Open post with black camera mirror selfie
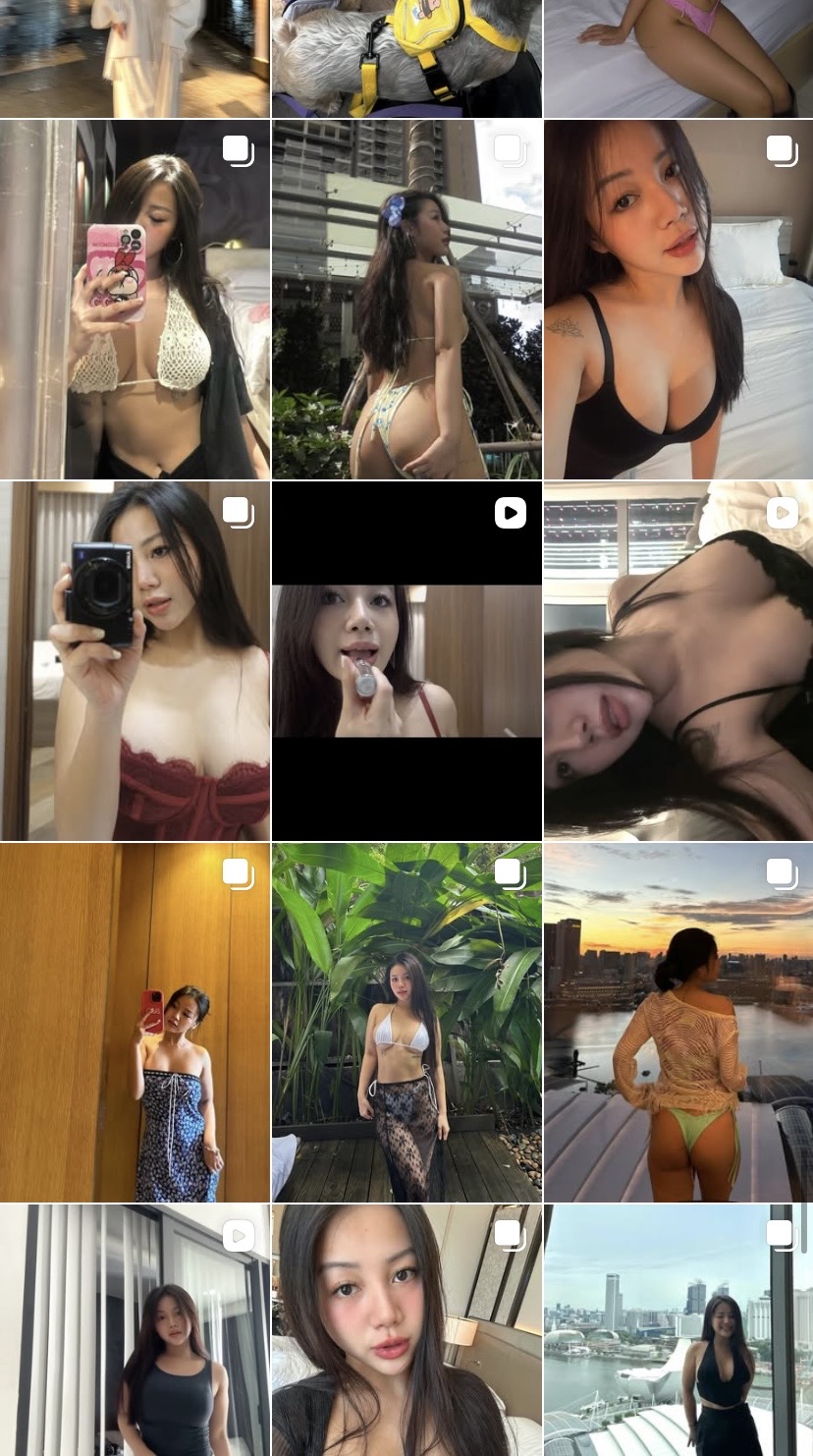The height and width of the screenshot is (1456, 813). 135,660
